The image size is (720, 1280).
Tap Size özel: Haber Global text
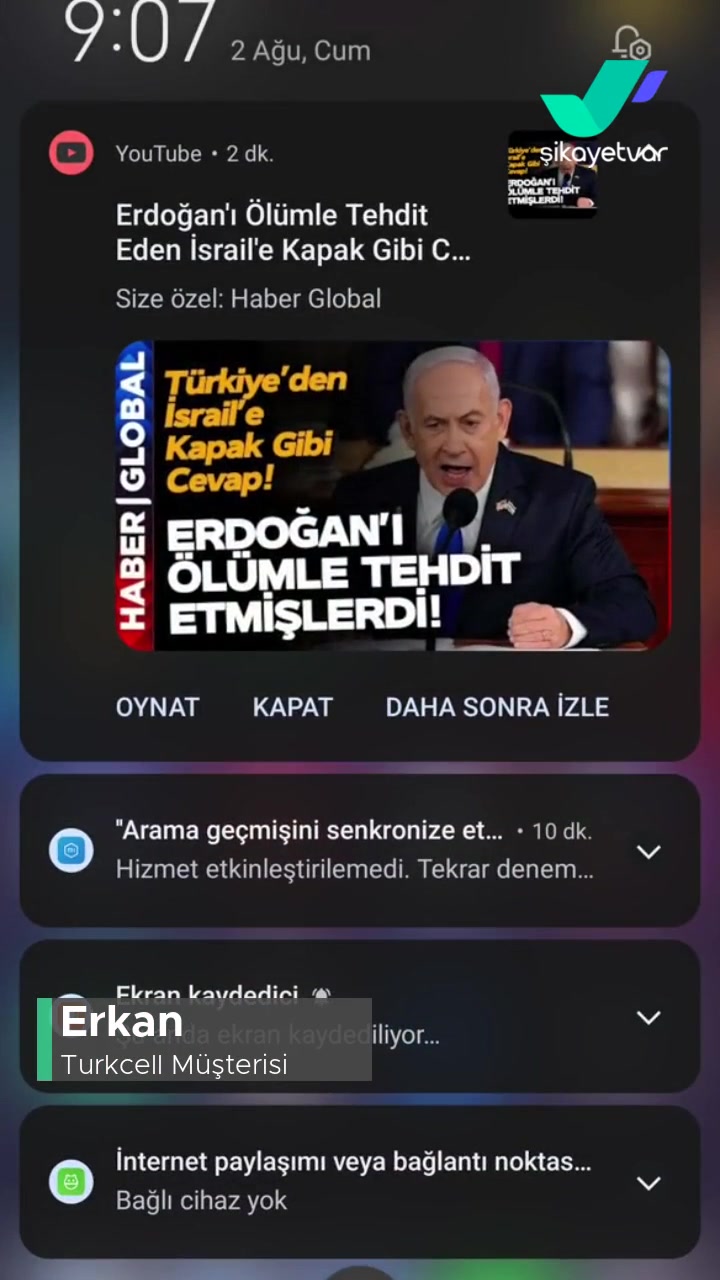pyautogui.click(x=248, y=298)
